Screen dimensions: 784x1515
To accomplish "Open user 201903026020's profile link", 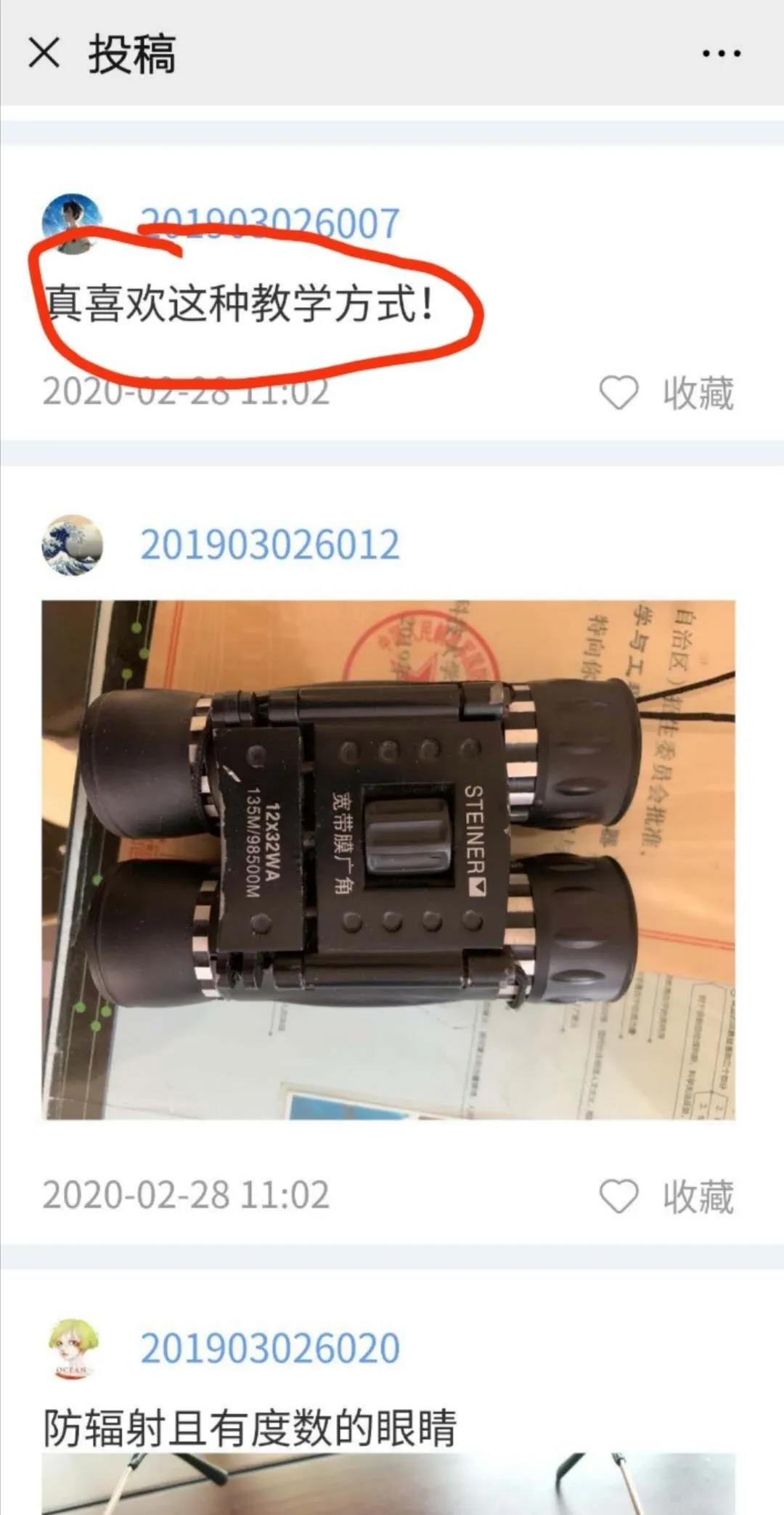I will [269, 1348].
